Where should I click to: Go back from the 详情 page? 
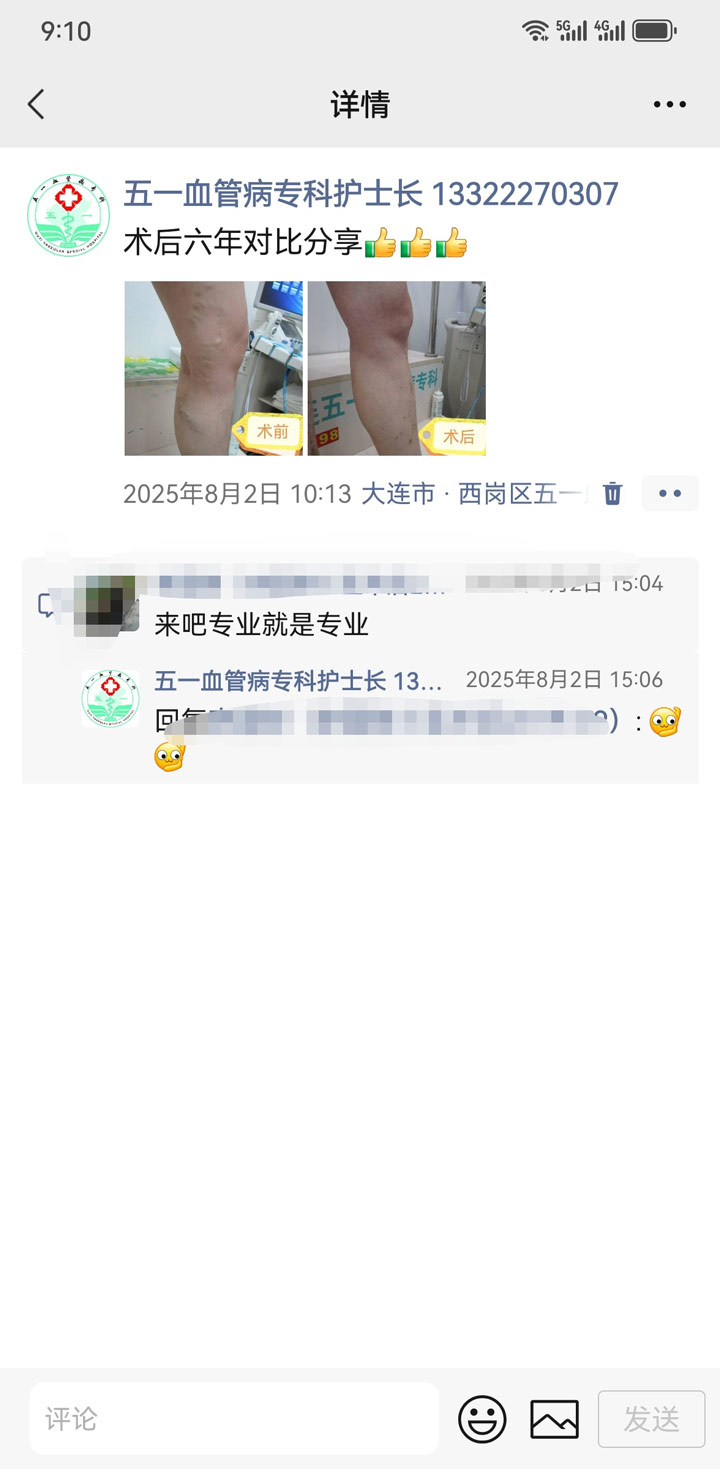click(36, 104)
